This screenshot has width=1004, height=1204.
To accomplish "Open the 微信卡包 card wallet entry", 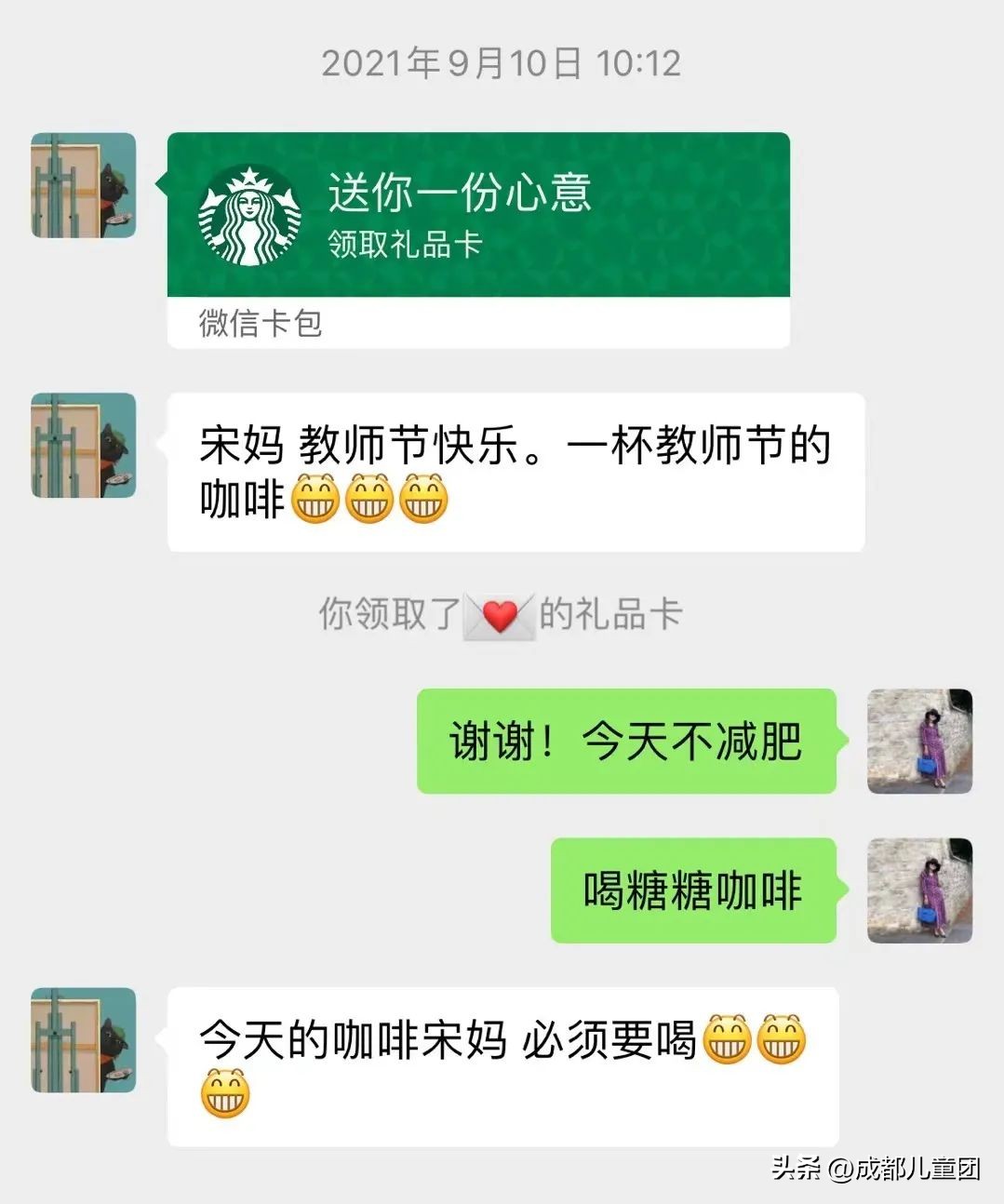I will [262, 323].
